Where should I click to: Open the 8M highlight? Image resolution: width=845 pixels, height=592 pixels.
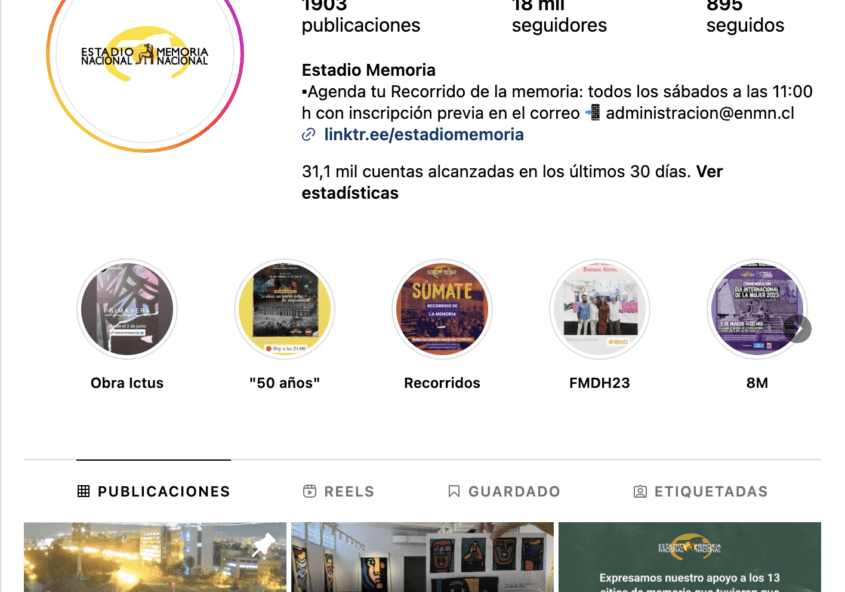coord(756,310)
